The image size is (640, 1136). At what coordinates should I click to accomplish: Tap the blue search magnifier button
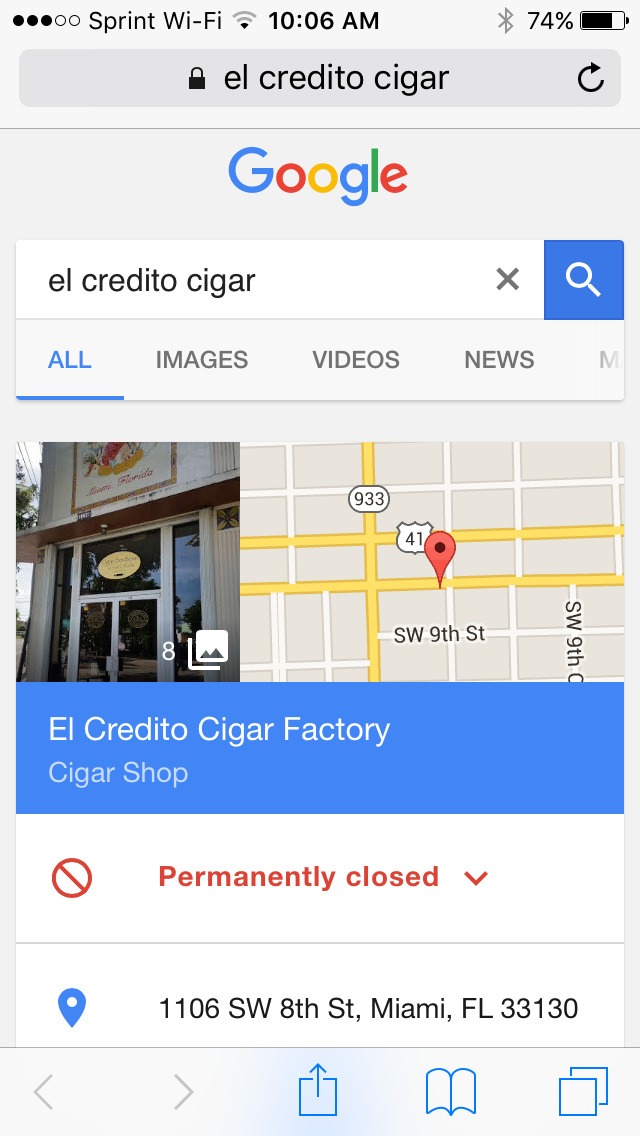coord(583,280)
